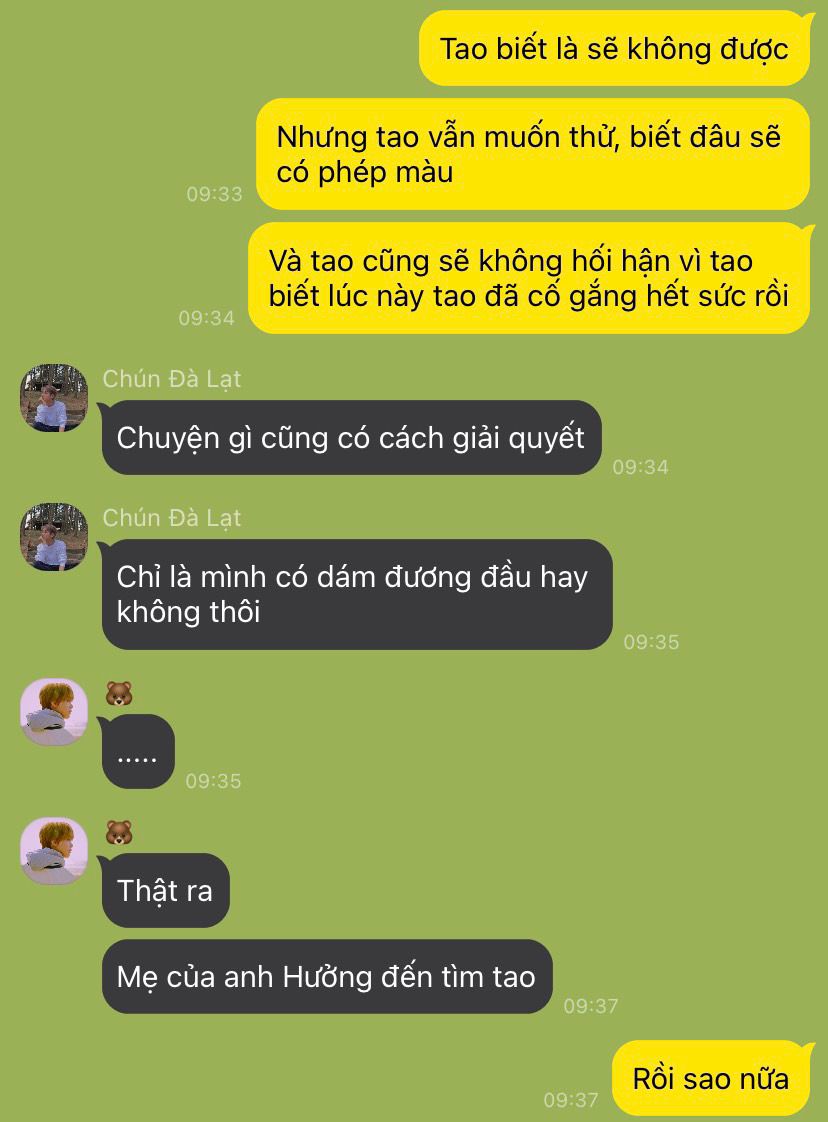Open Chún Đà Lạt's avatar beside "Chỉ là mình"
Viewport: 828px width, 1122px height.
tap(54, 537)
